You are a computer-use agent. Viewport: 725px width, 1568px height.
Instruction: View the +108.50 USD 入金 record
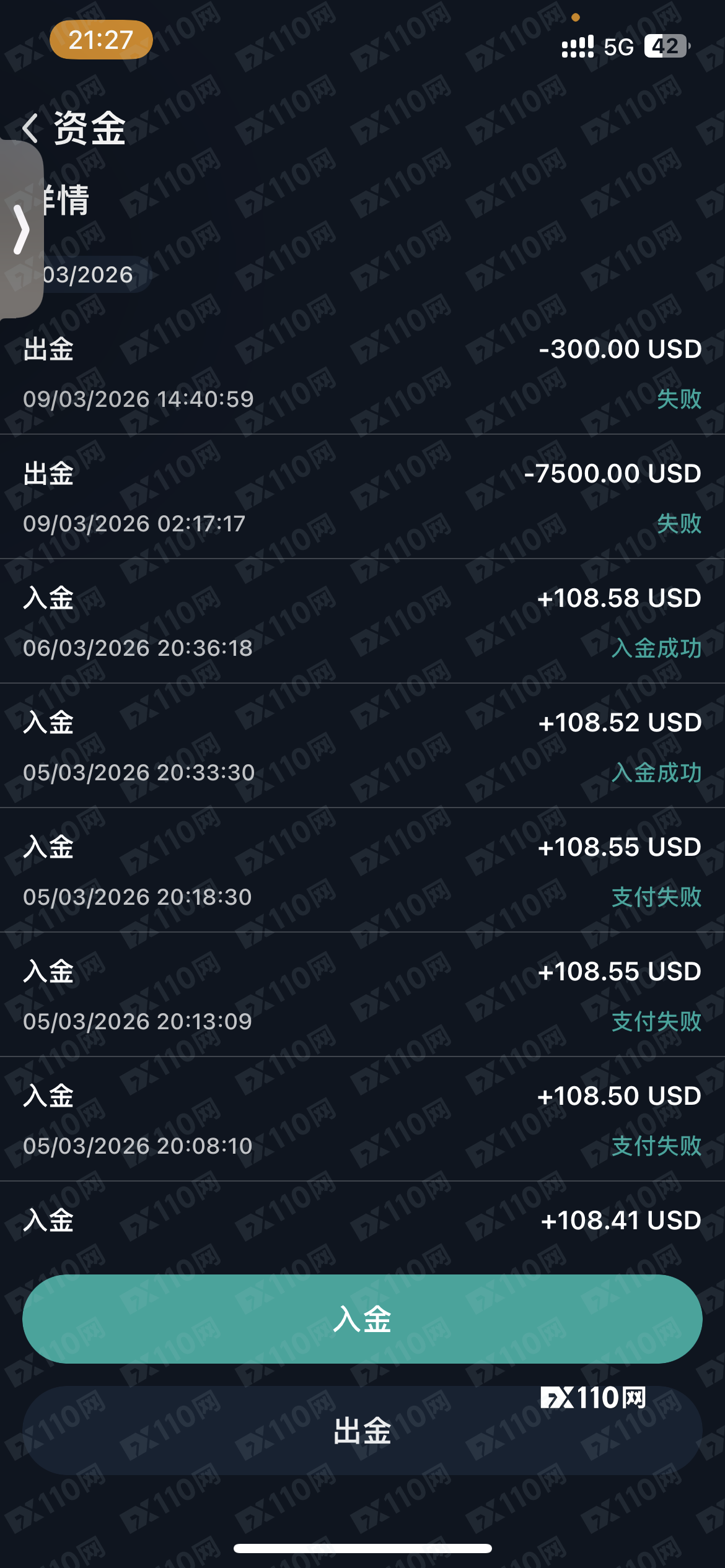pyautogui.click(x=362, y=1120)
